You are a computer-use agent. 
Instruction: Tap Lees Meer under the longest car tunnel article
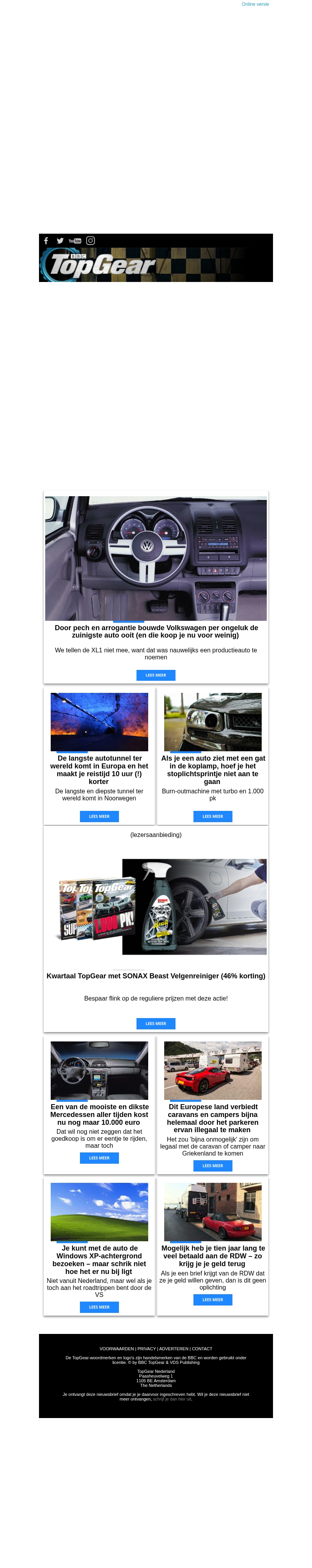tap(99, 816)
